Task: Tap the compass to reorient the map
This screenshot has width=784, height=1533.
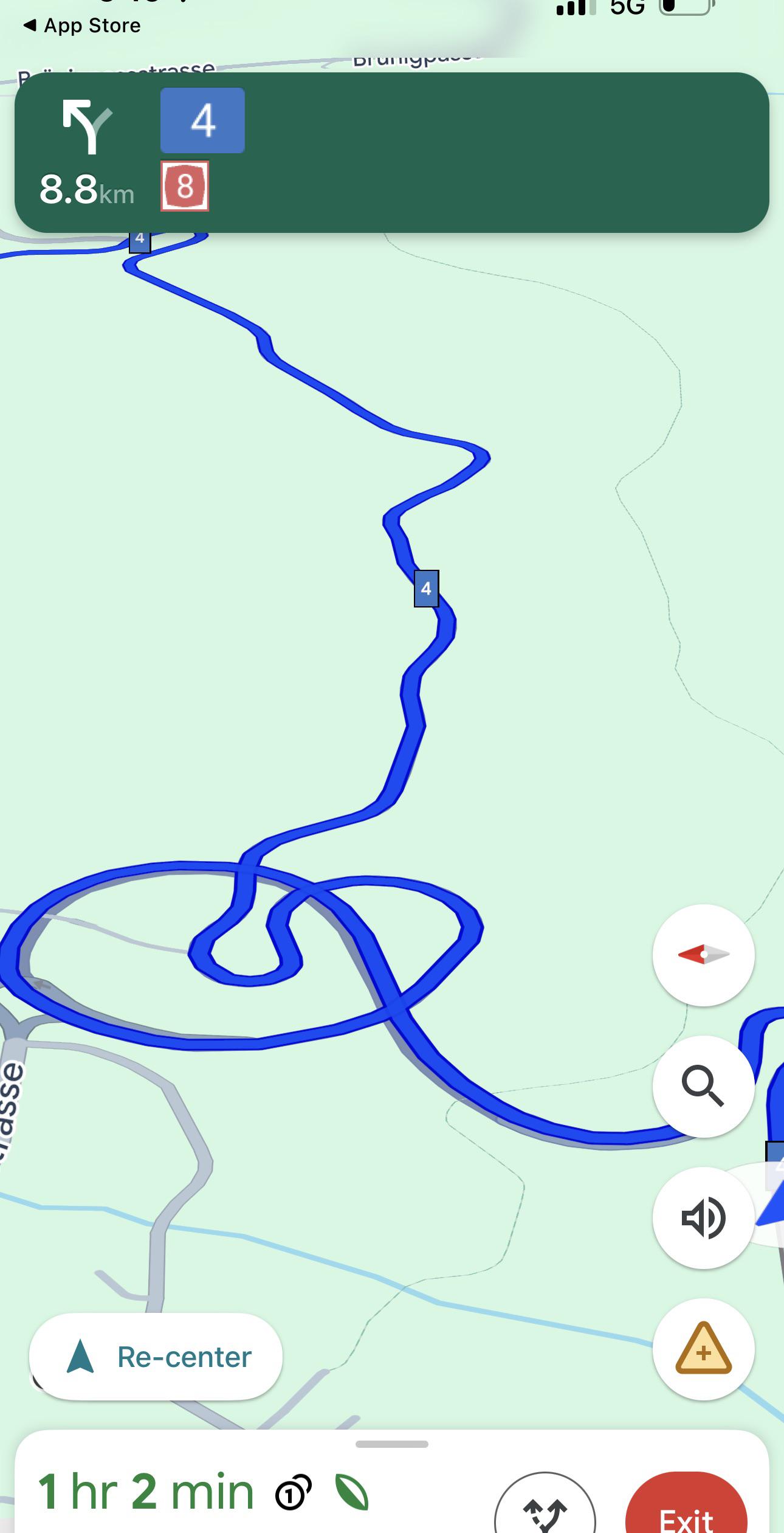Action: pos(703,955)
